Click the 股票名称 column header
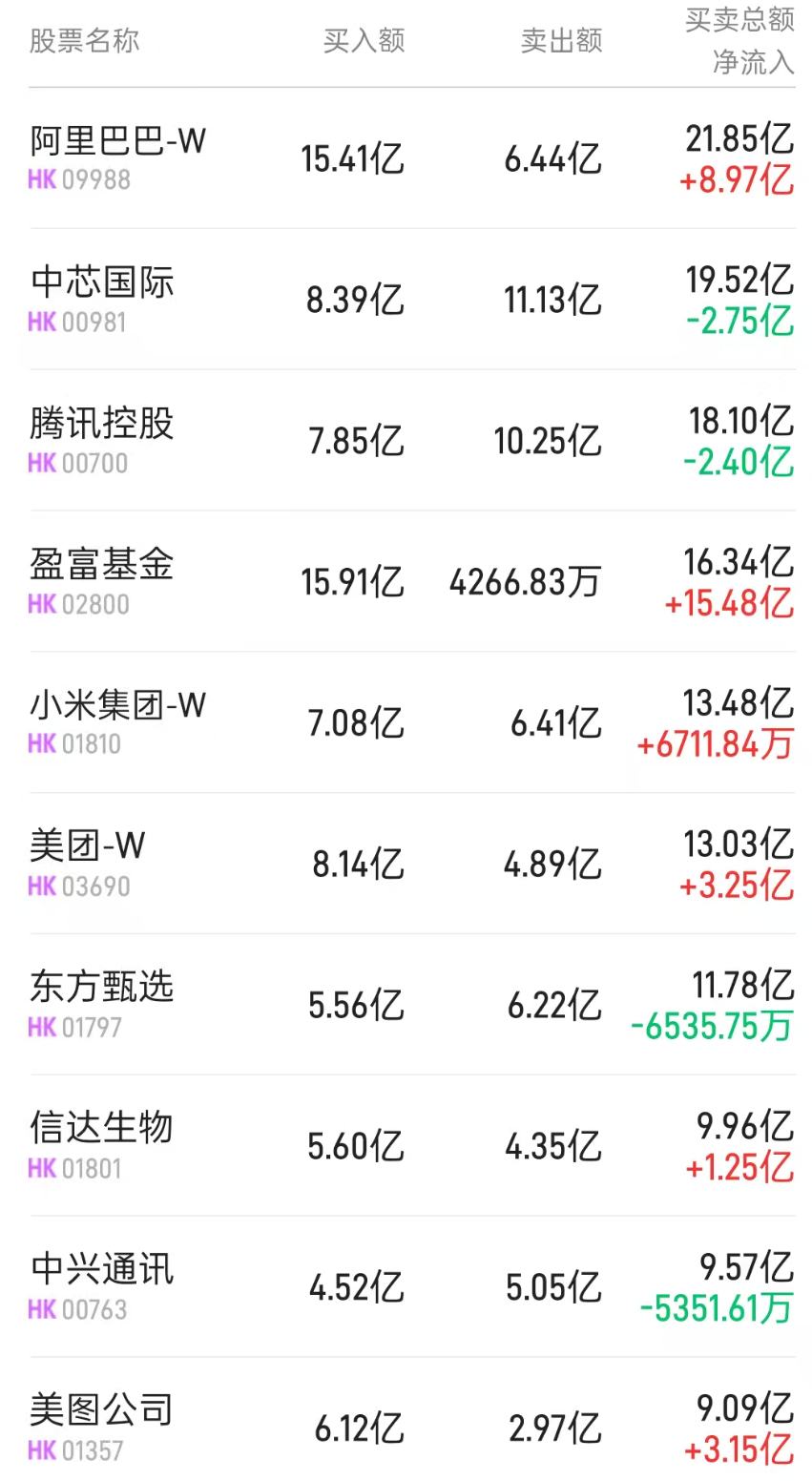812x1481 pixels. (x=81, y=40)
